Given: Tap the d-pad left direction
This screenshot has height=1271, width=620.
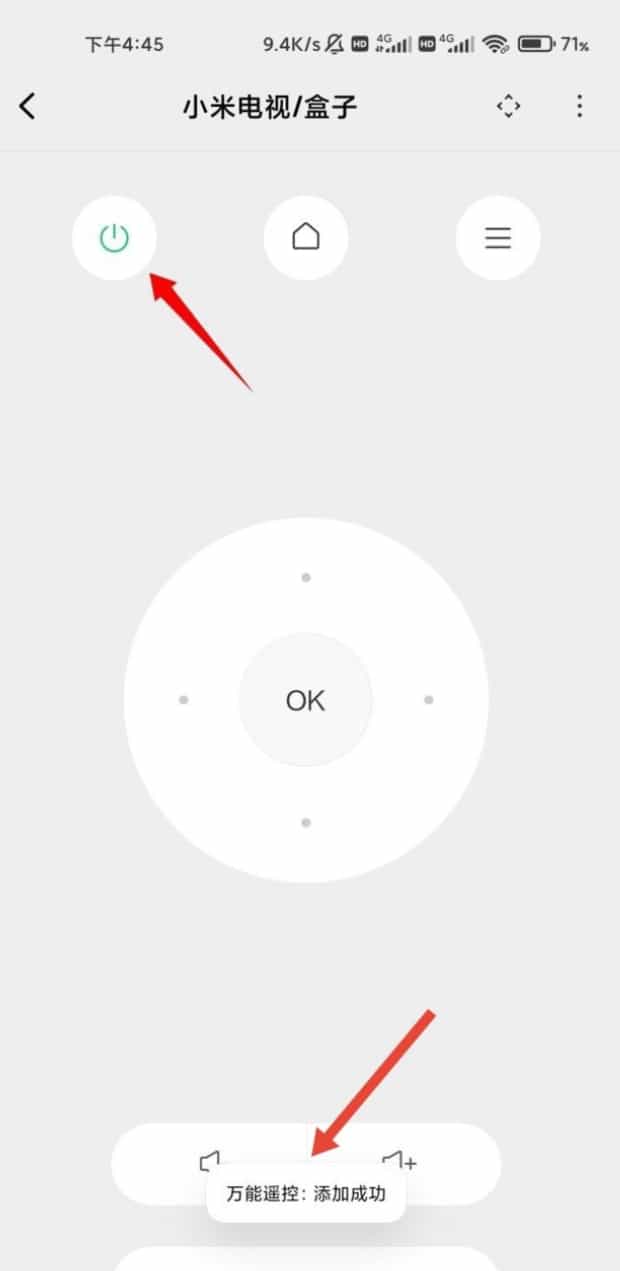Looking at the screenshot, I should click(183, 700).
